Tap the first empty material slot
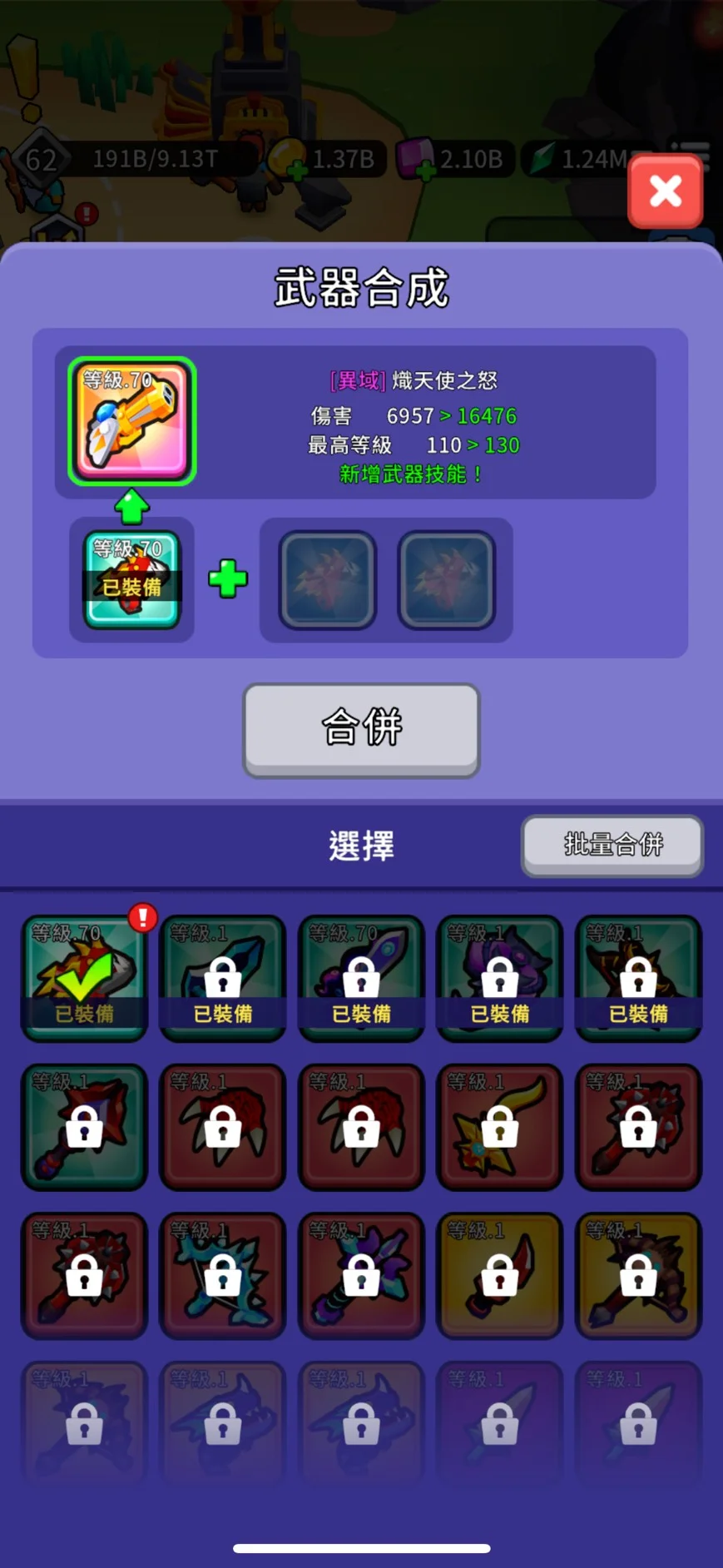723x1568 pixels. (x=327, y=580)
